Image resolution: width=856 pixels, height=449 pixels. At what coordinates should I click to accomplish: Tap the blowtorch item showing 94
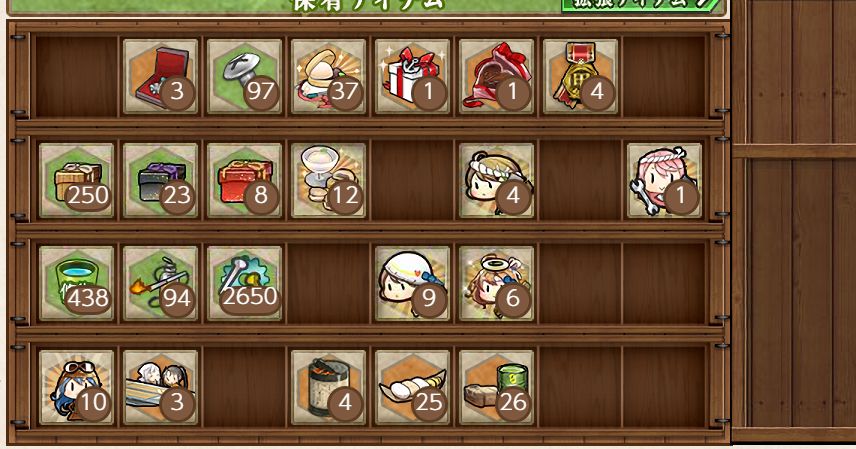(x=160, y=283)
